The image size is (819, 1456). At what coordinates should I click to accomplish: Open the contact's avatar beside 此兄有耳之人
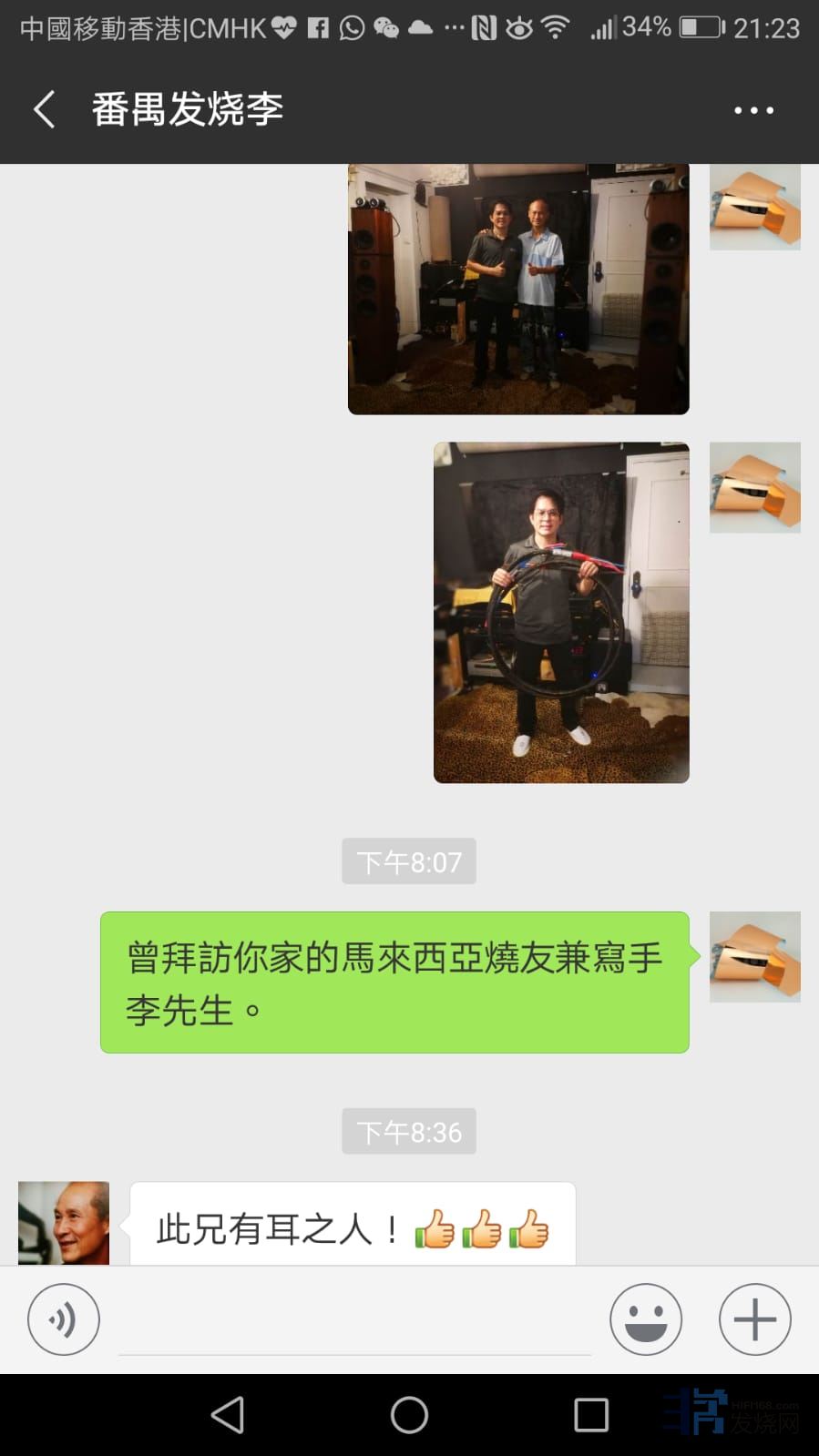click(64, 1223)
